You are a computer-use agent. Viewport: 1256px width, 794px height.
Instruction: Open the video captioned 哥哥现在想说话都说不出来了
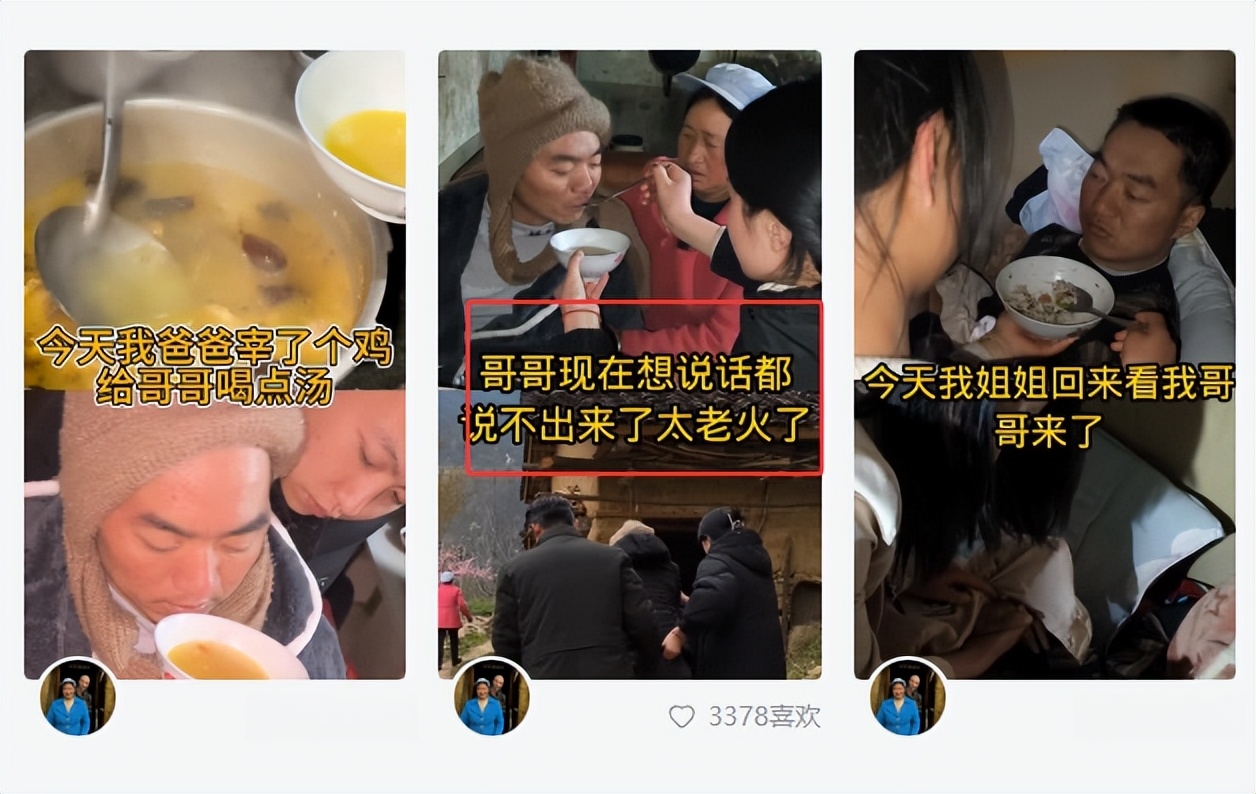(630, 364)
